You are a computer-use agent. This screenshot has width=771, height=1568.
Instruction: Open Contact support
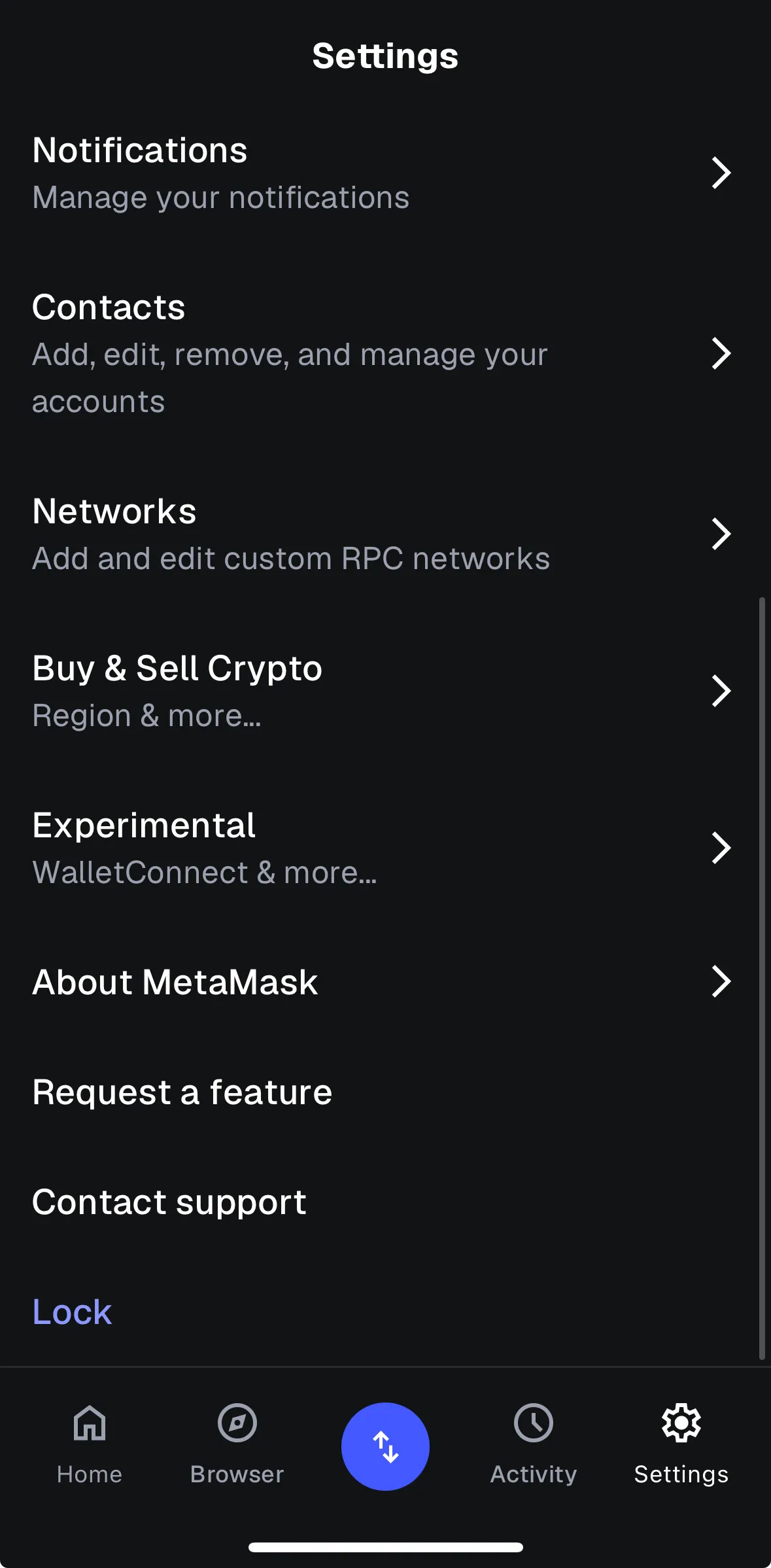tap(169, 1201)
